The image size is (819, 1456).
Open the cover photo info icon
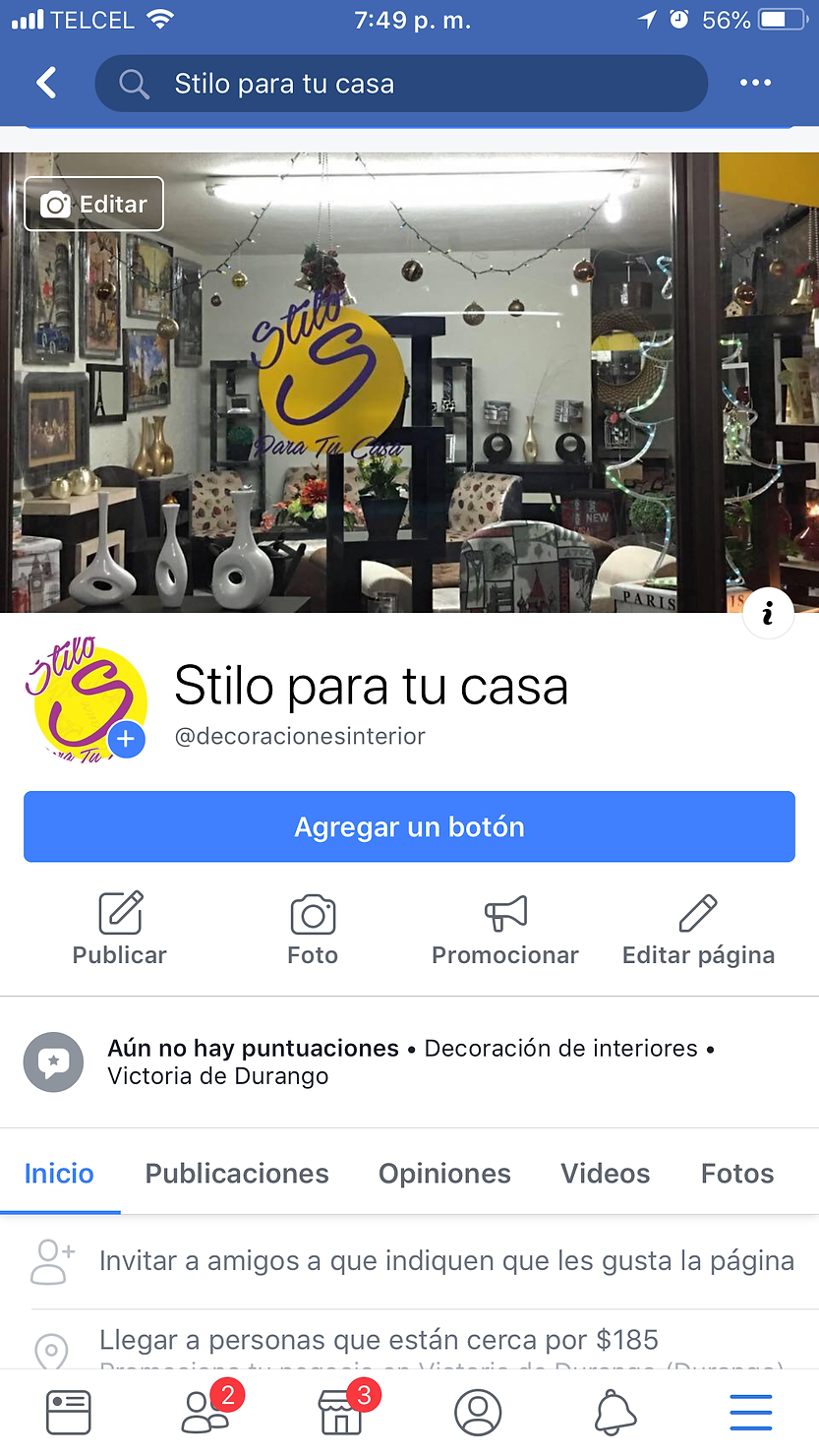click(767, 613)
